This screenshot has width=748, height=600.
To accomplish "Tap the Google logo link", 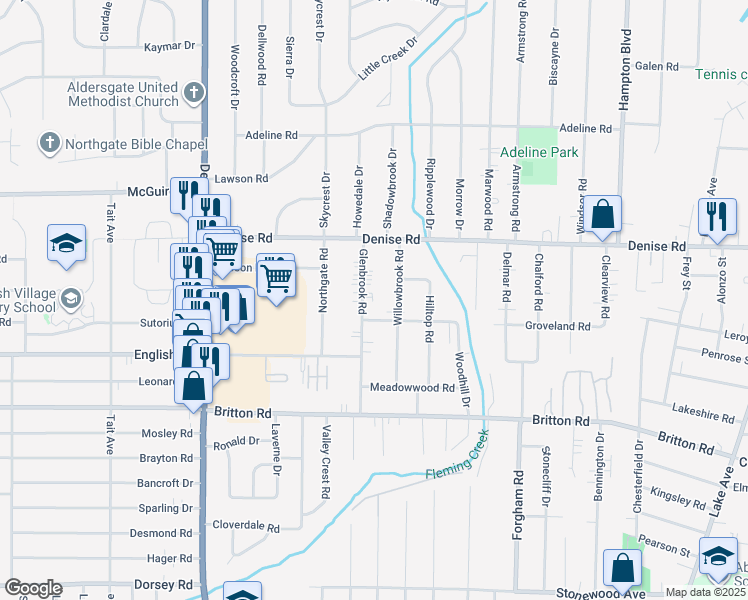I will pos(33,588).
